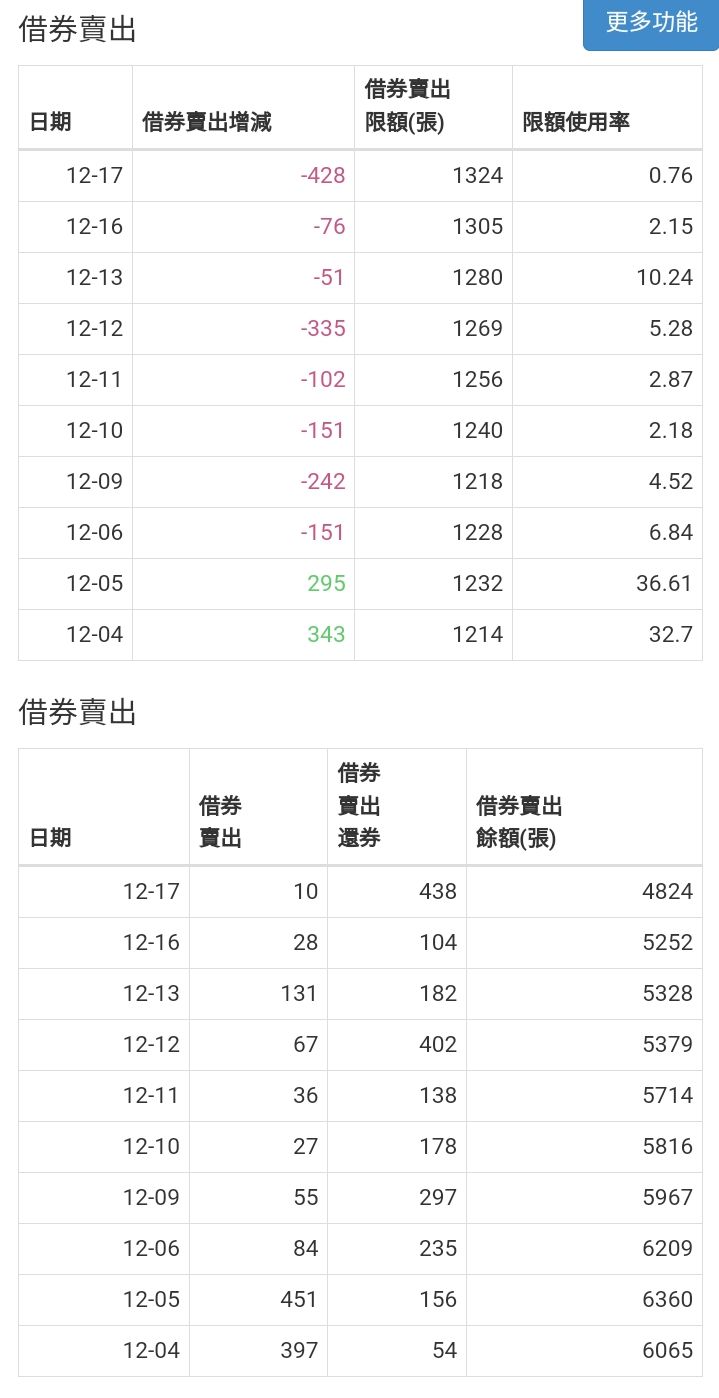Open the 更多功能 button
This screenshot has width=719, height=1398.
[x=651, y=22]
